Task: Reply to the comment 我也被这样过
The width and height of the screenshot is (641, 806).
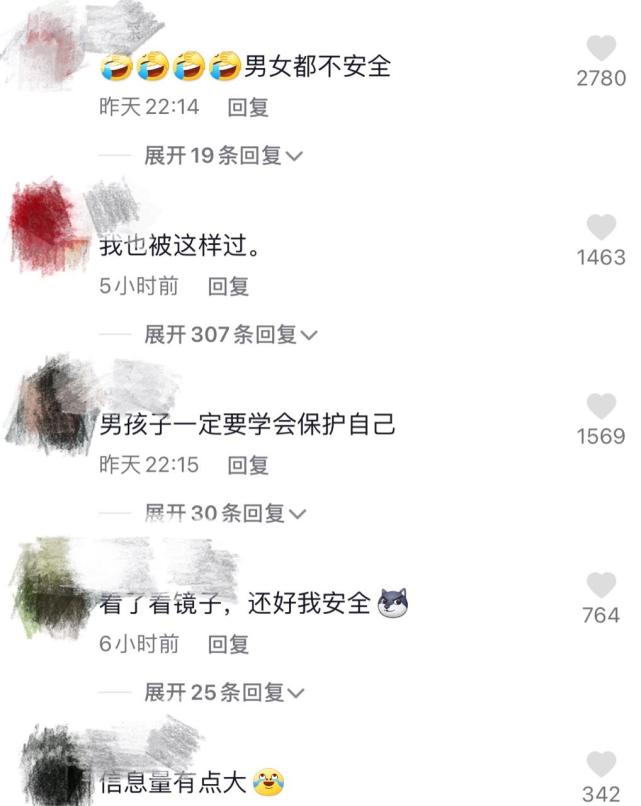Action: 228,286
